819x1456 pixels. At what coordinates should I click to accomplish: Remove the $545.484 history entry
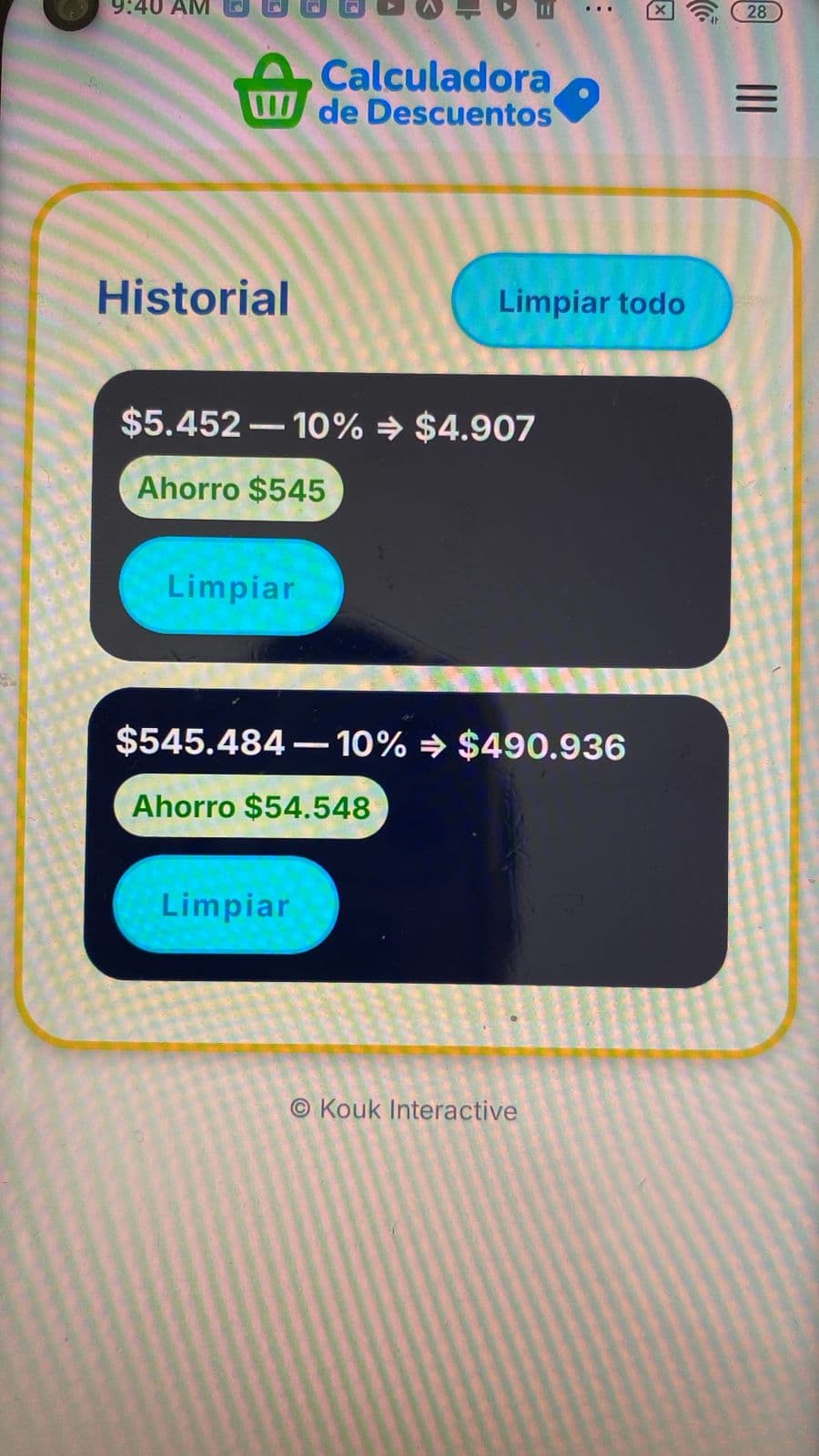point(226,905)
